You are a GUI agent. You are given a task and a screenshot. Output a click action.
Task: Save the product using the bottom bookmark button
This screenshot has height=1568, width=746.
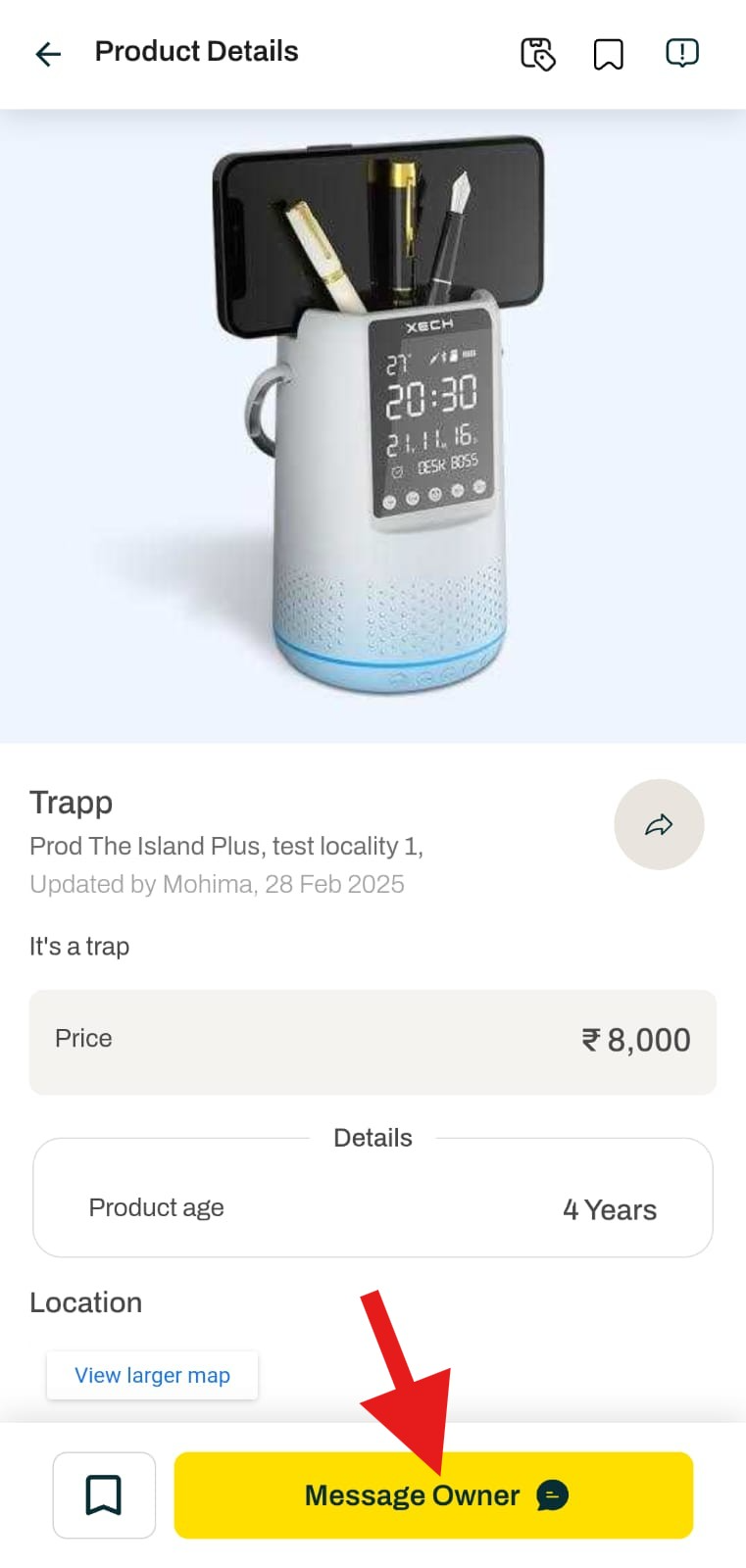(104, 1494)
